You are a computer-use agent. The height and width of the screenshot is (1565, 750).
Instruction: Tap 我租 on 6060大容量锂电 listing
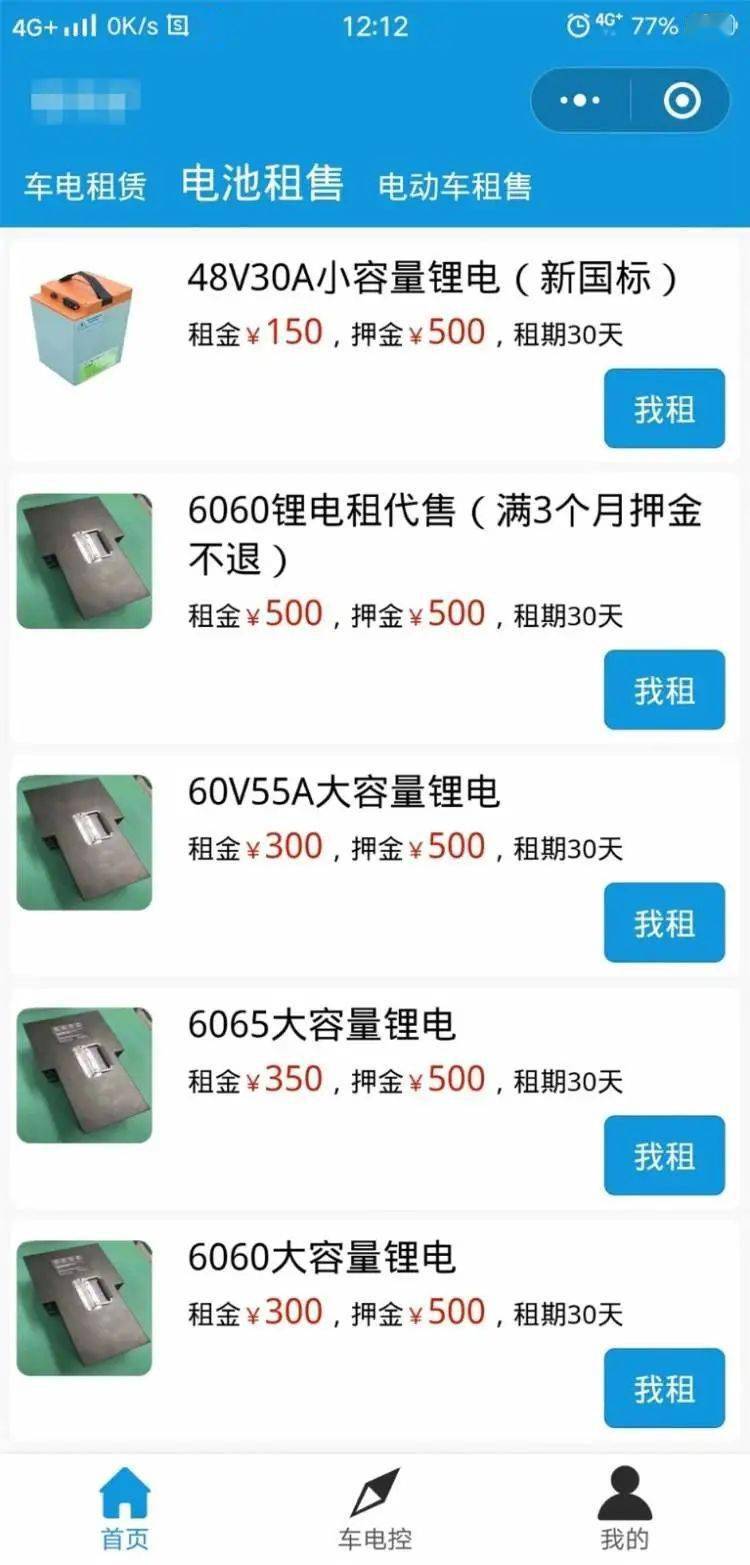(664, 1389)
